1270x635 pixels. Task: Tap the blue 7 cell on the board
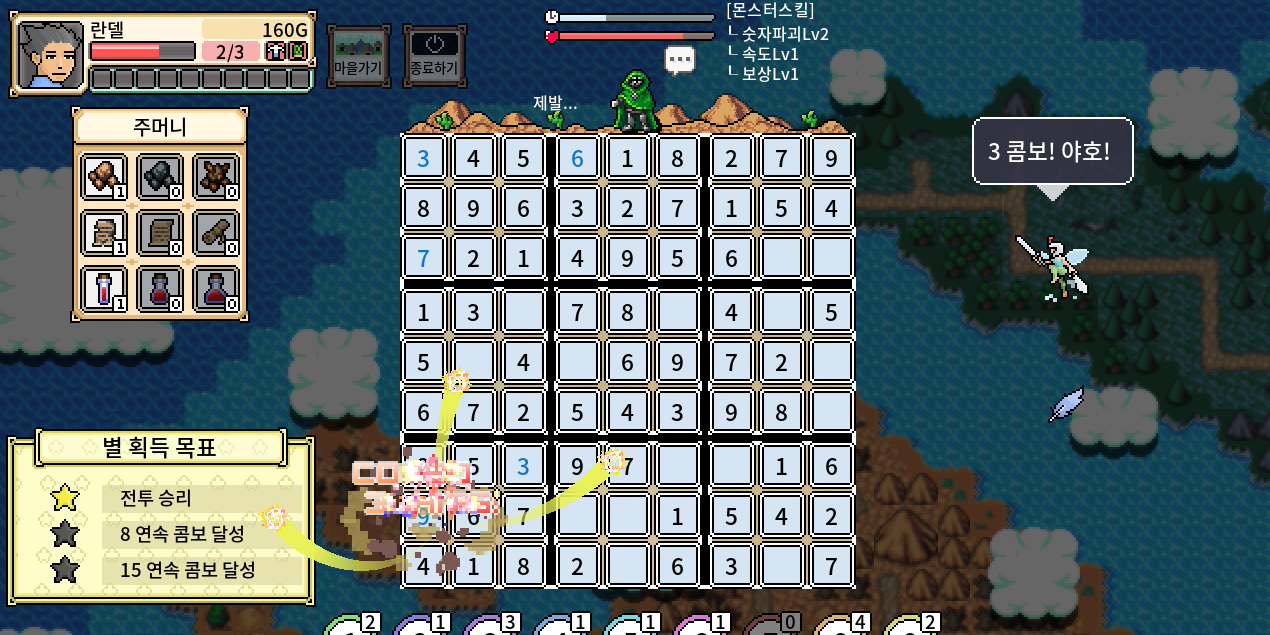click(423, 259)
